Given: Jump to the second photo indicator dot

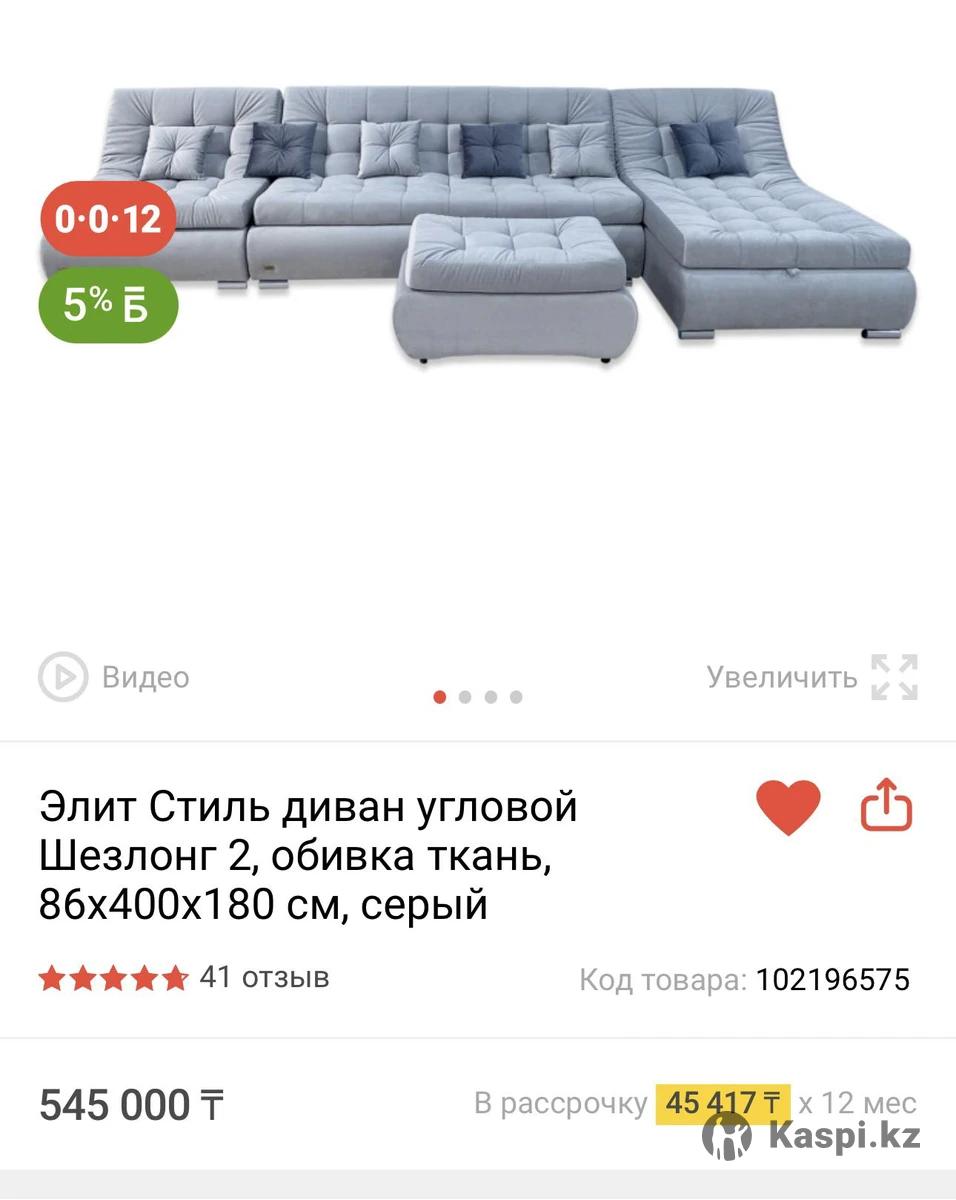Looking at the screenshot, I should point(465,697).
